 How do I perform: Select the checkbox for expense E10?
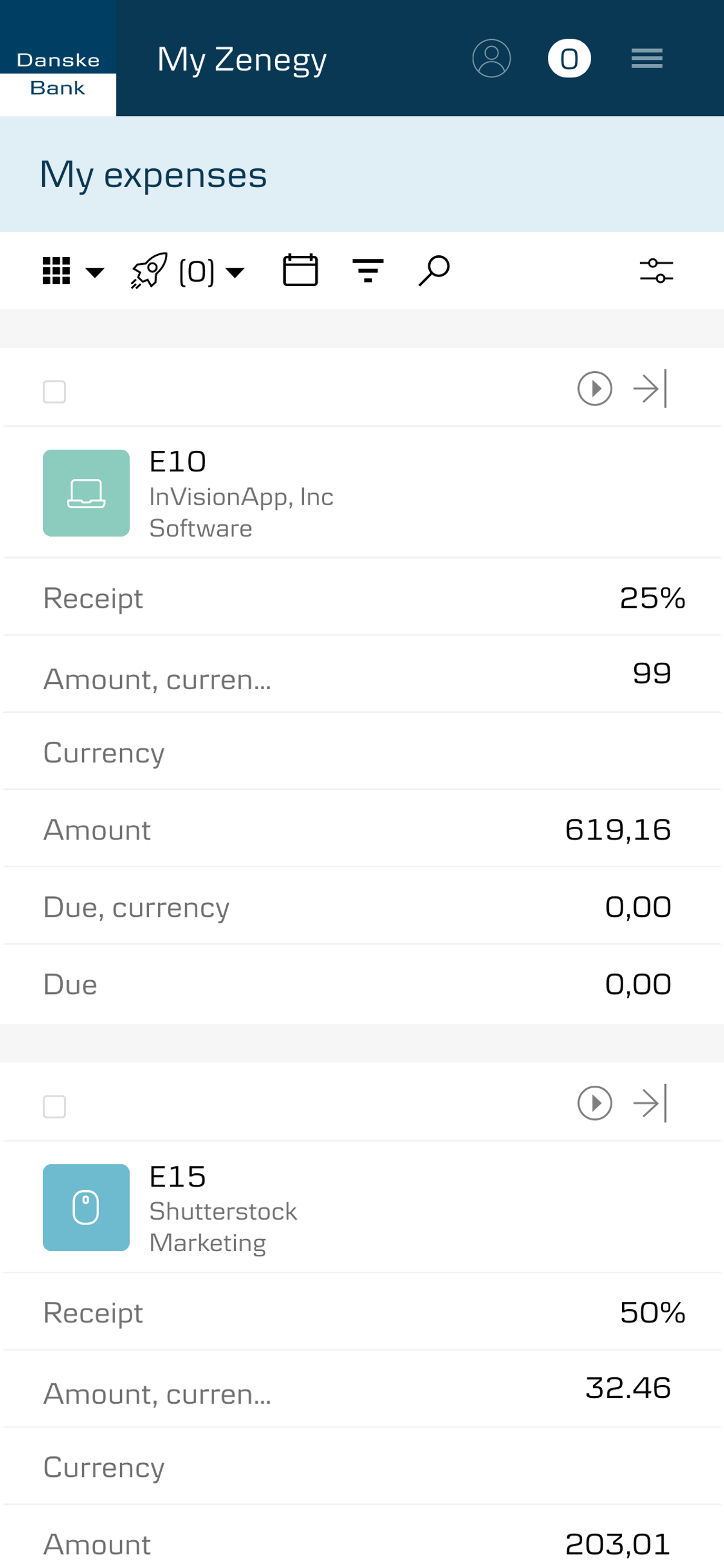tap(54, 391)
